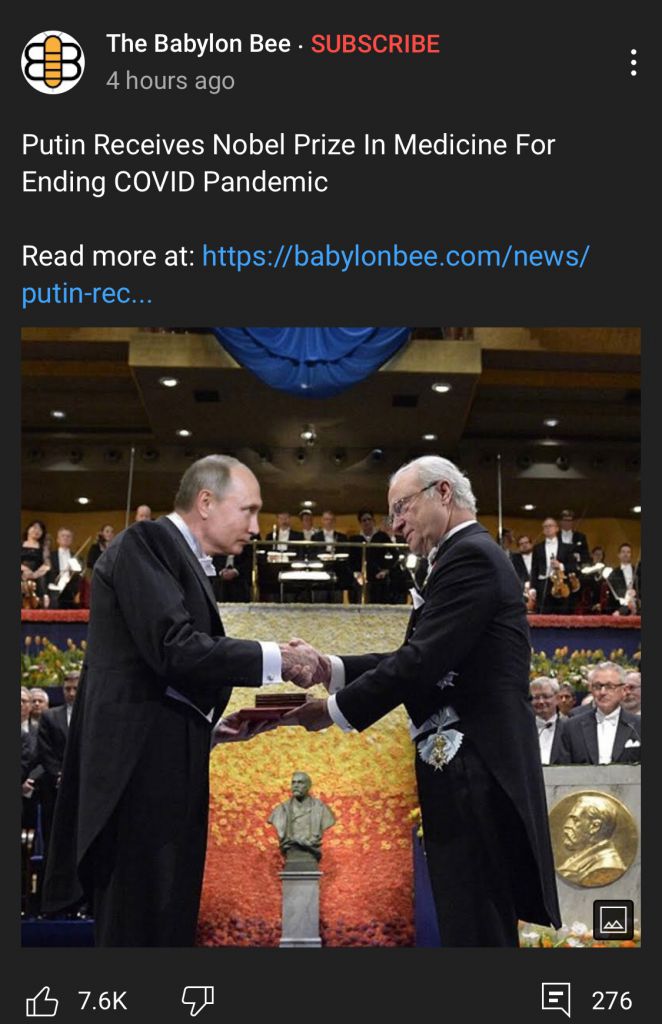Subscribe to The Babylon Bee
Image resolution: width=662 pixels, height=1024 pixels.
pyautogui.click(x=375, y=44)
